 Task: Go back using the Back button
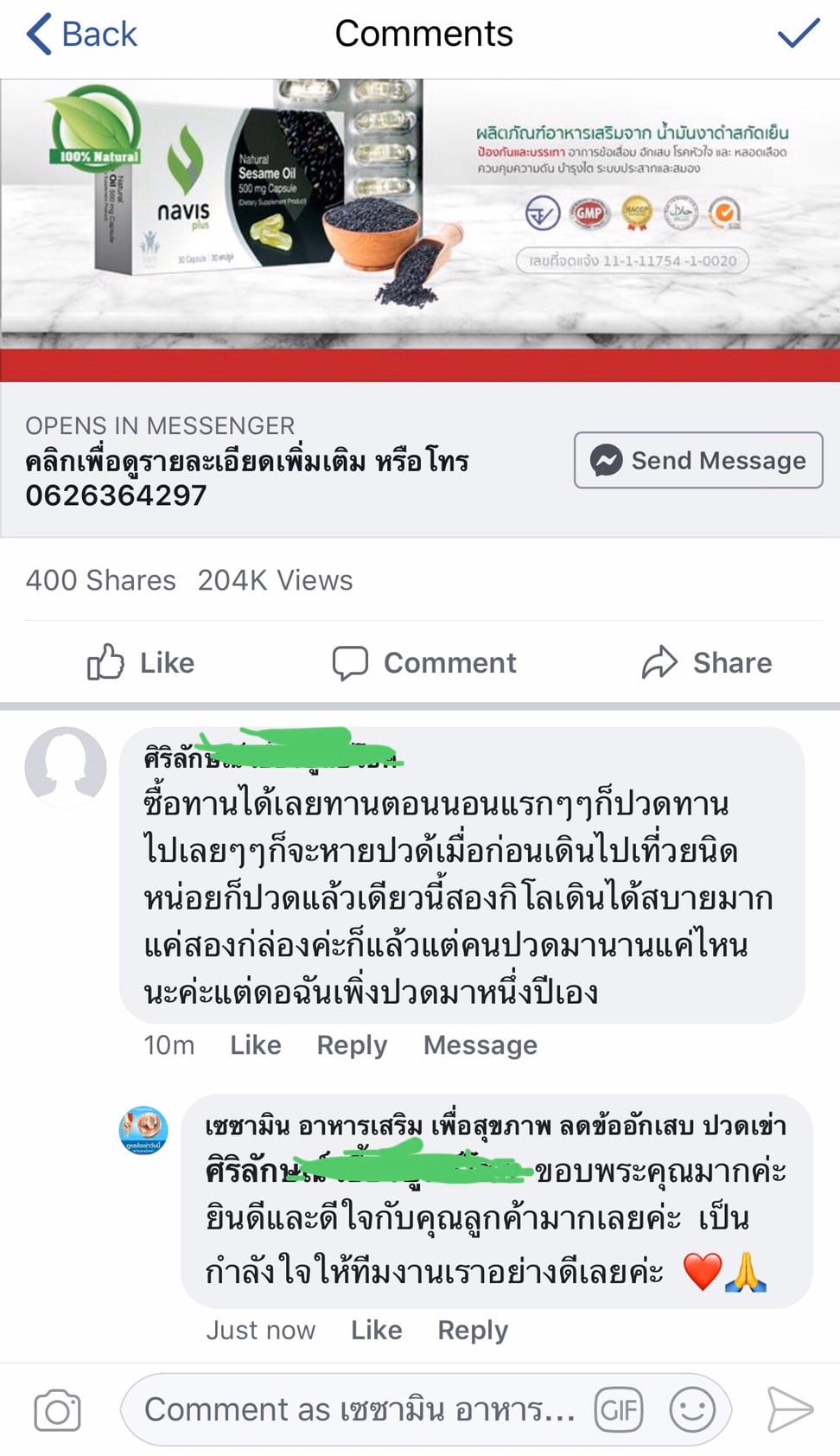click(81, 35)
